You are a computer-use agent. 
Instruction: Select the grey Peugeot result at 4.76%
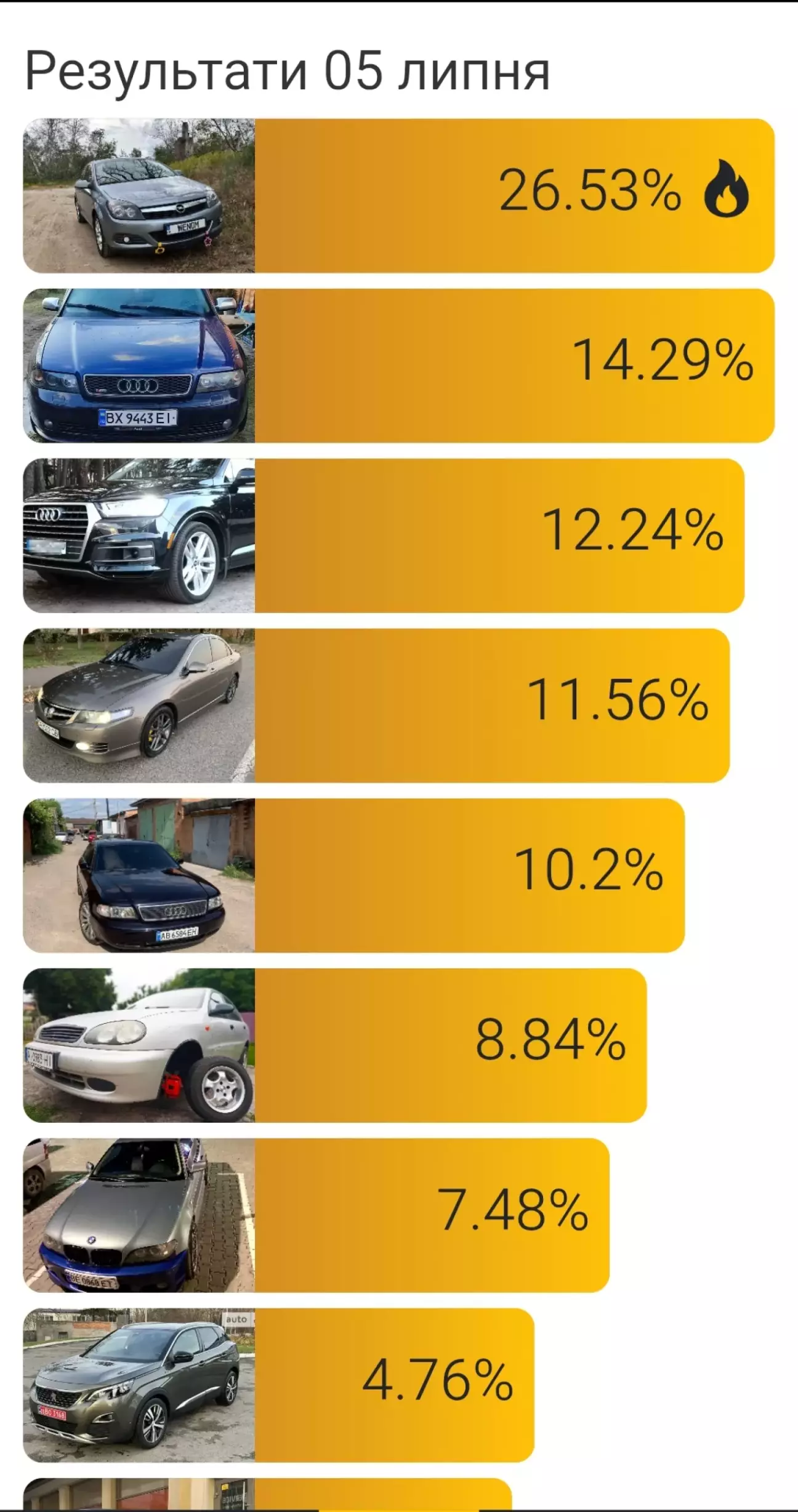click(278, 1385)
